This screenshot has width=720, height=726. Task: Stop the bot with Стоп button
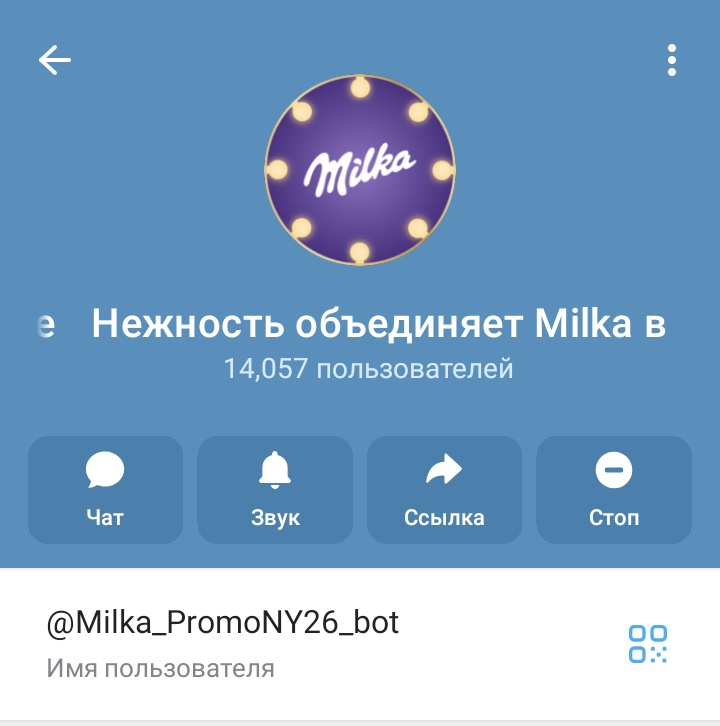(x=614, y=489)
